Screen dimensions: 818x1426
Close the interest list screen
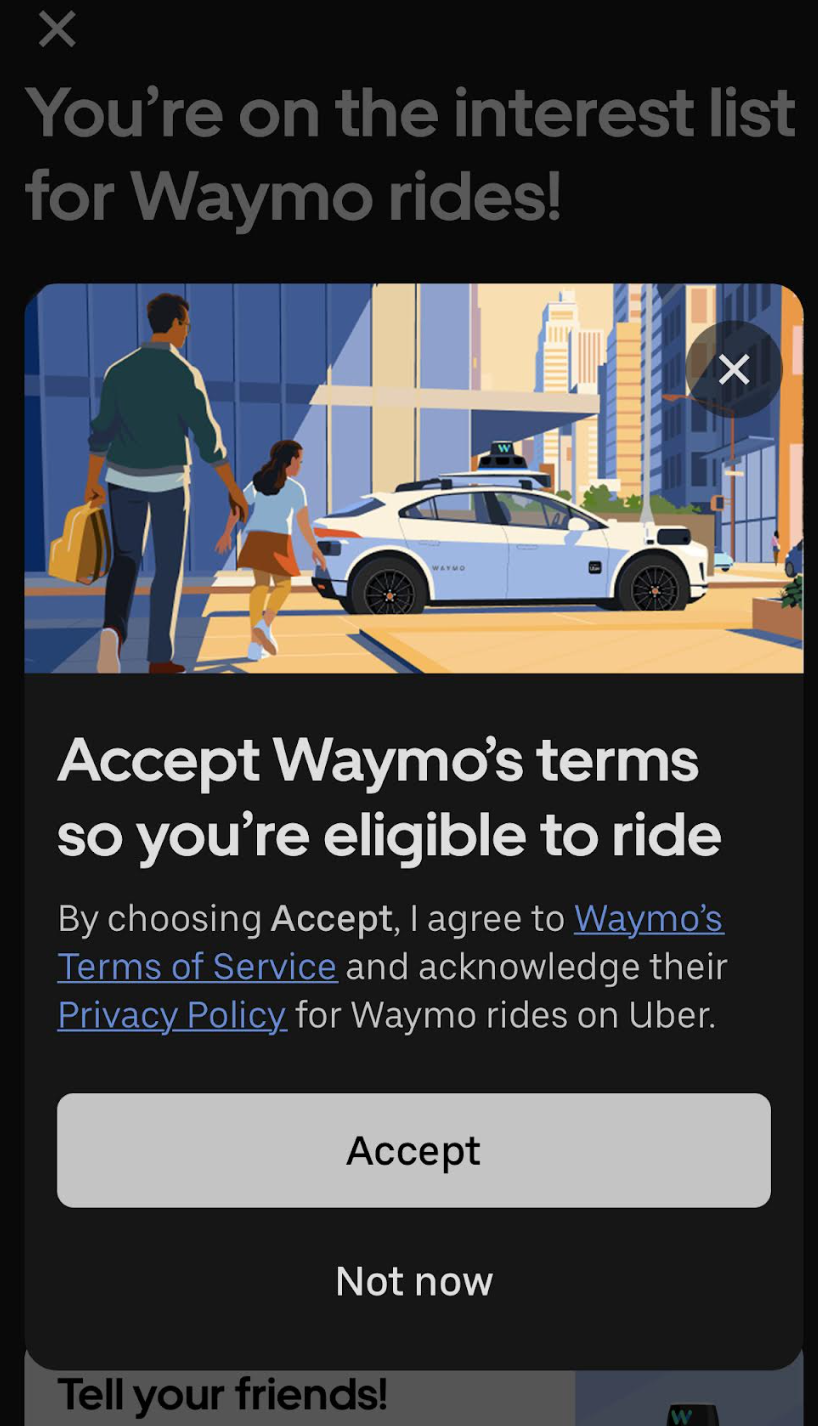tap(56, 30)
